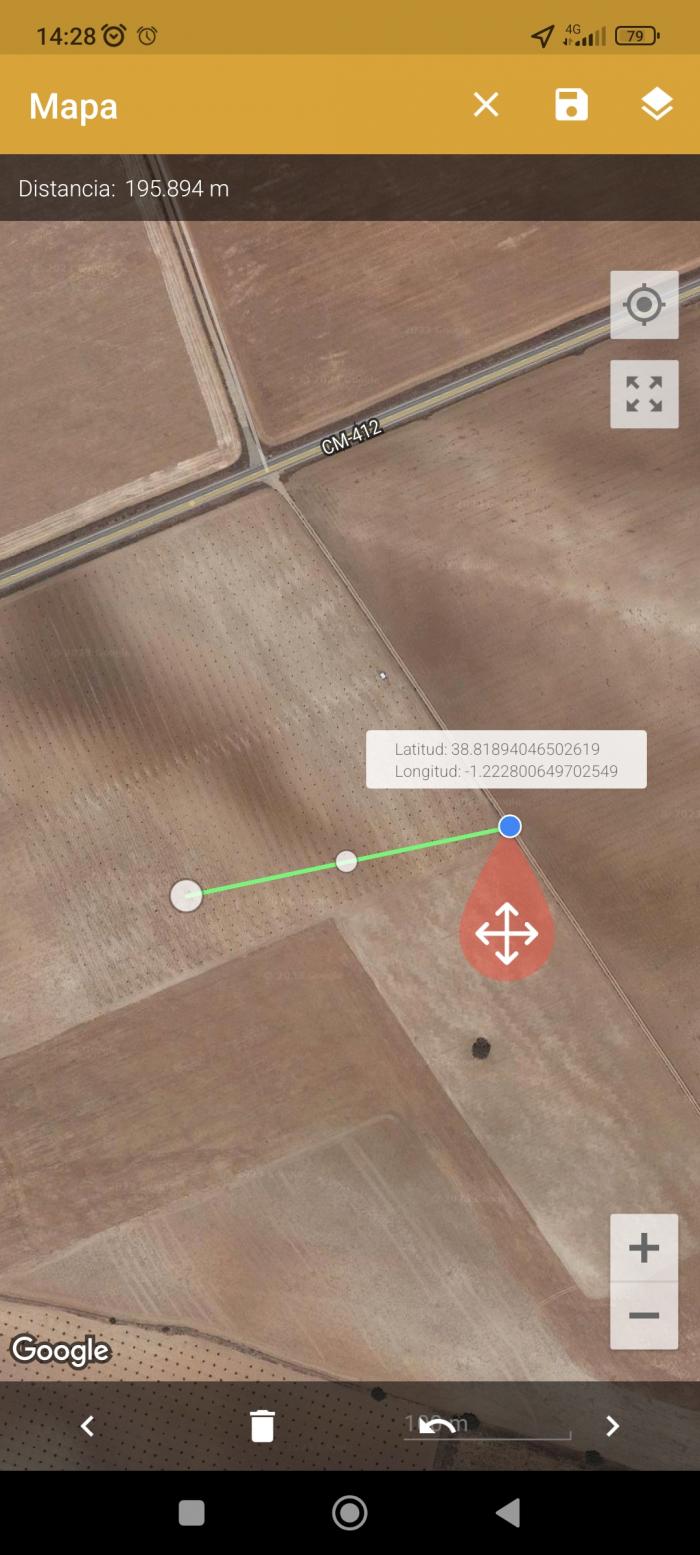Select the blue endpoint marker of the line
The height and width of the screenshot is (1555, 700).
[x=510, y=826]
